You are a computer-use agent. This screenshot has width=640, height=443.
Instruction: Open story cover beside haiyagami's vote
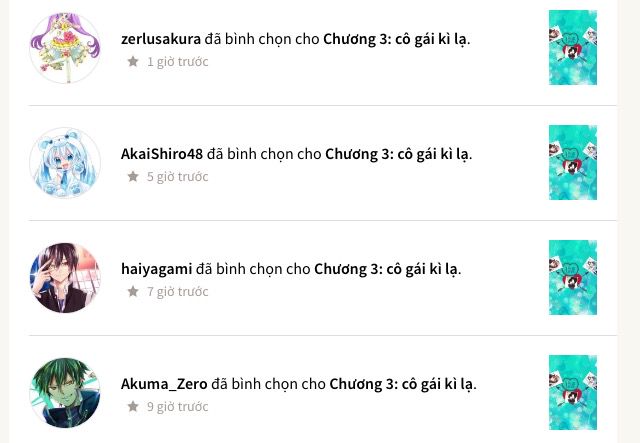[573, 277]
